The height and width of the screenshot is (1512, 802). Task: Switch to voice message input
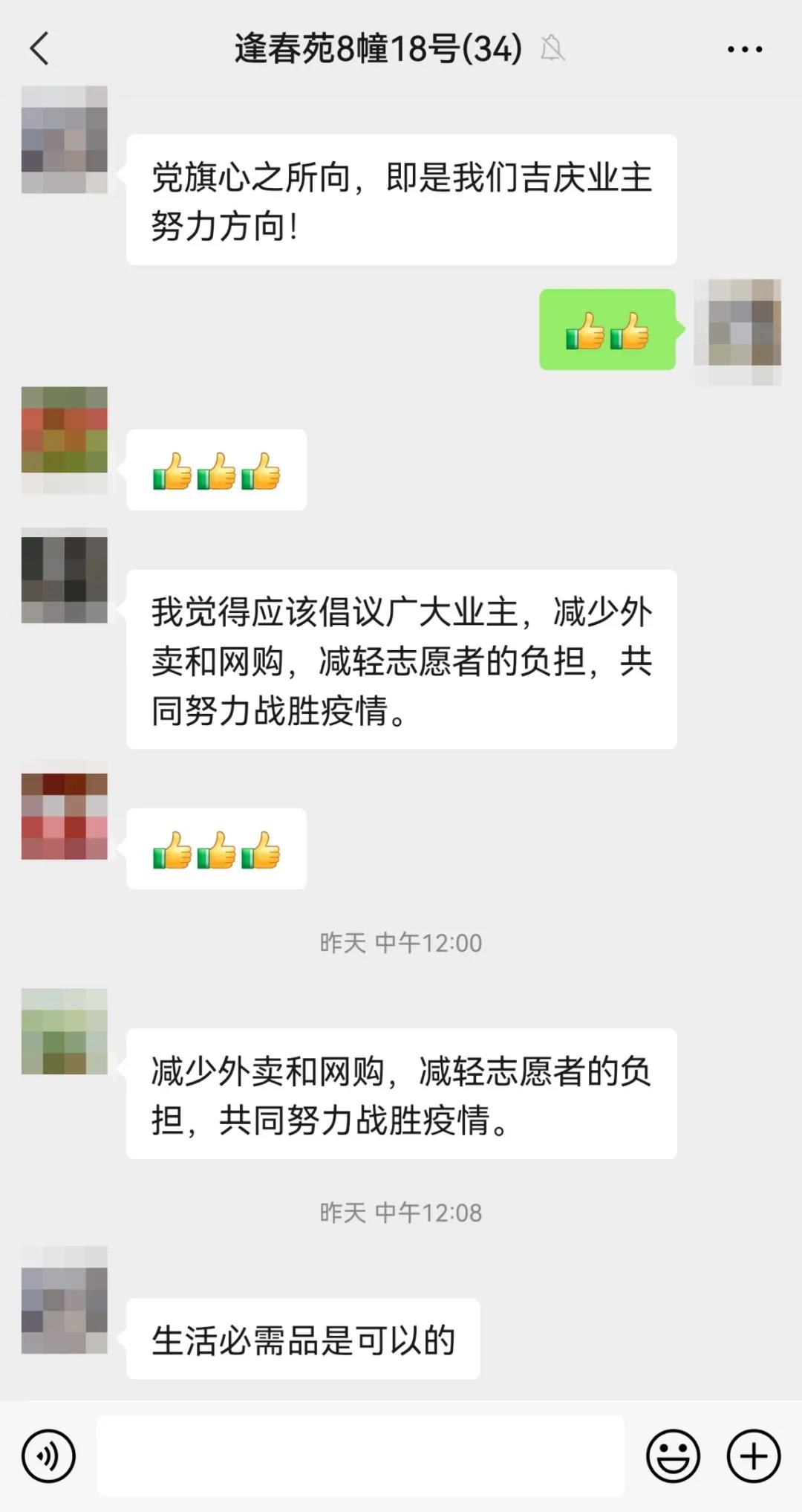(x=48, y=1456)
